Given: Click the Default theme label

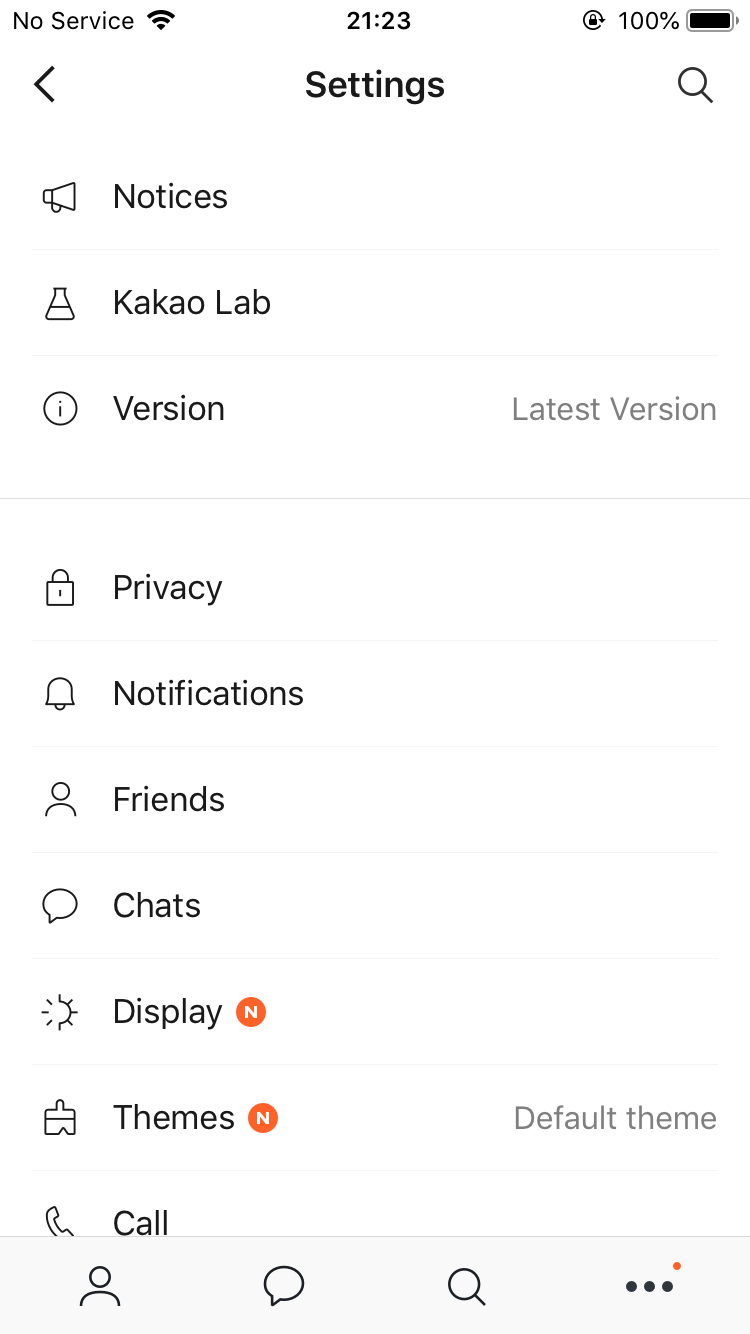Looking at the screenshot, I should pos(614,1118).
